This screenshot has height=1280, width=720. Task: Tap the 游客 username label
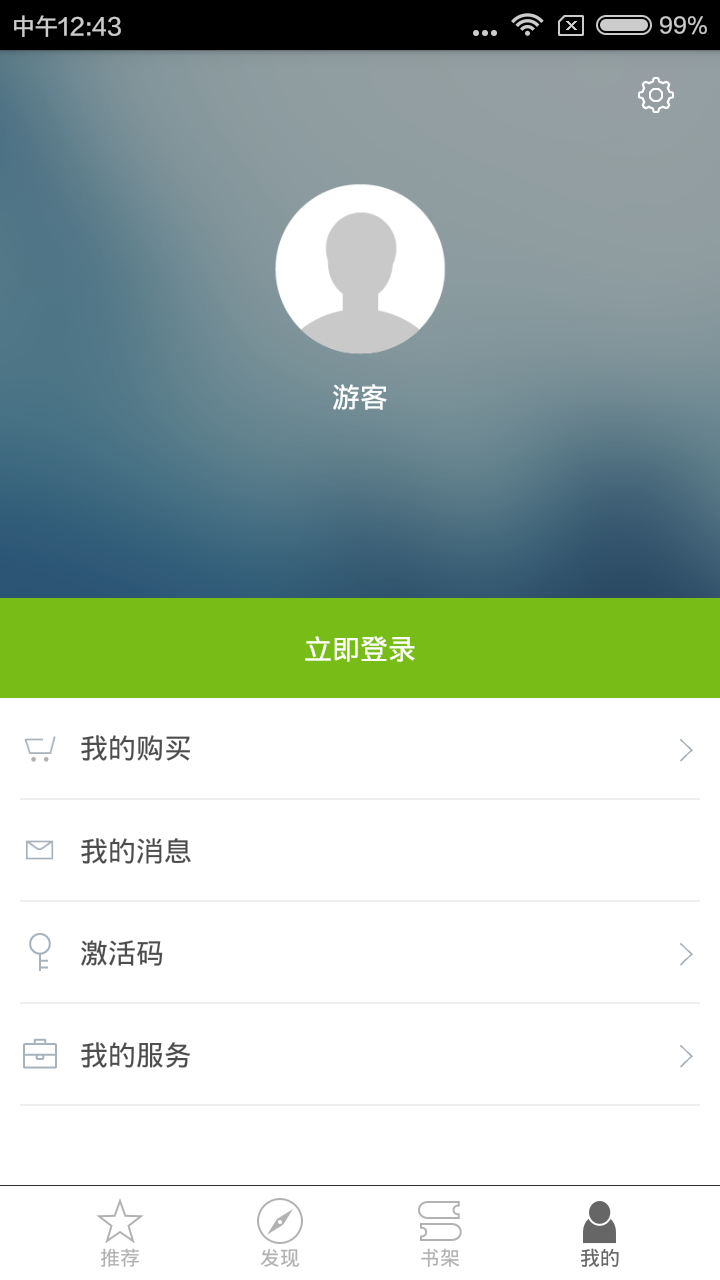tap(360, 396)
